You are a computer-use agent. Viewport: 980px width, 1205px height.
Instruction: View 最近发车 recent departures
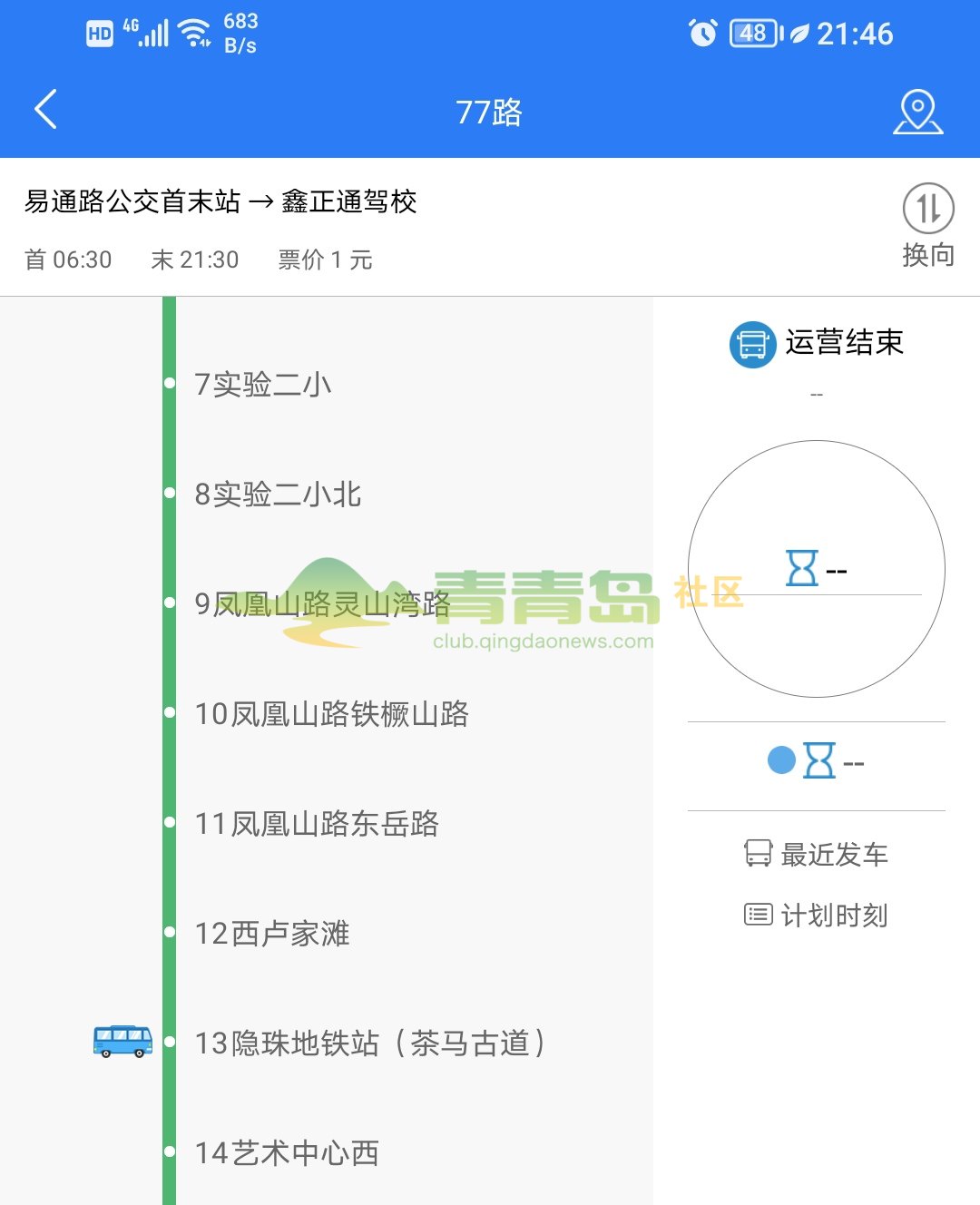816,854
